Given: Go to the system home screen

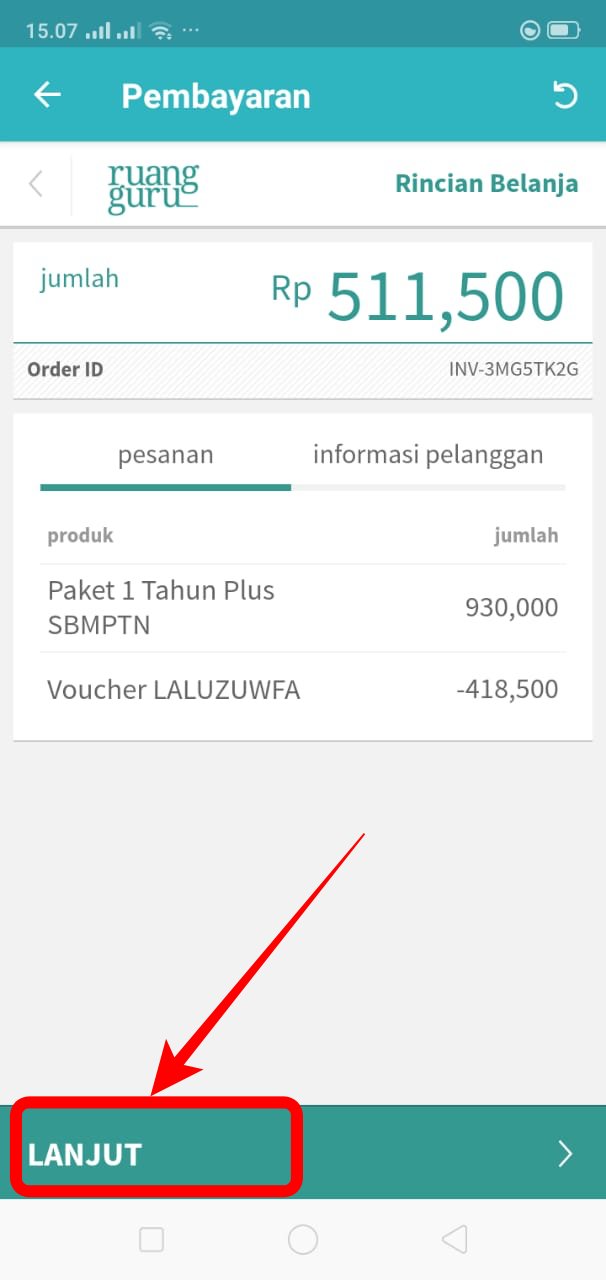Looking at the screenshot, I should tap(303, 1240).
